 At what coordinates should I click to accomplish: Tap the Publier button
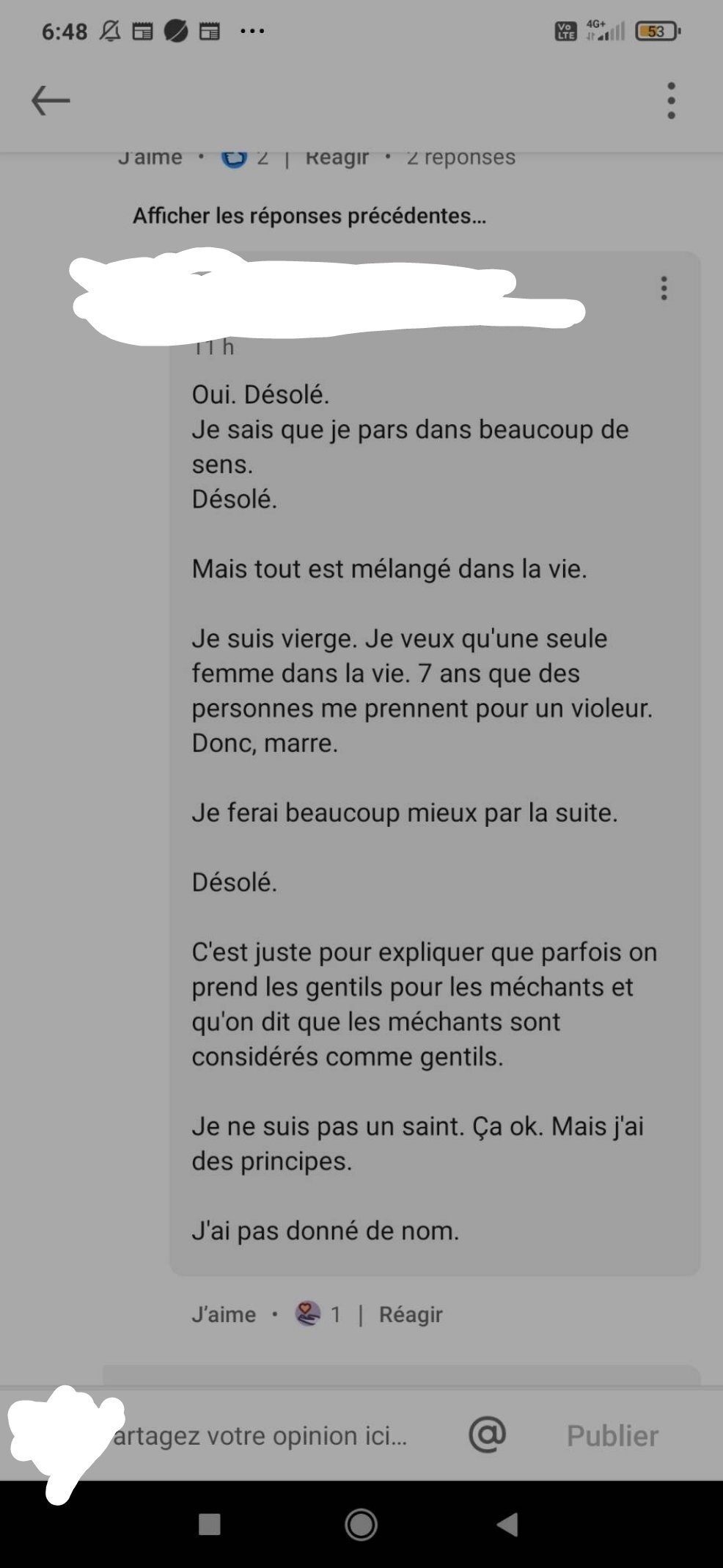[612, 1436]
